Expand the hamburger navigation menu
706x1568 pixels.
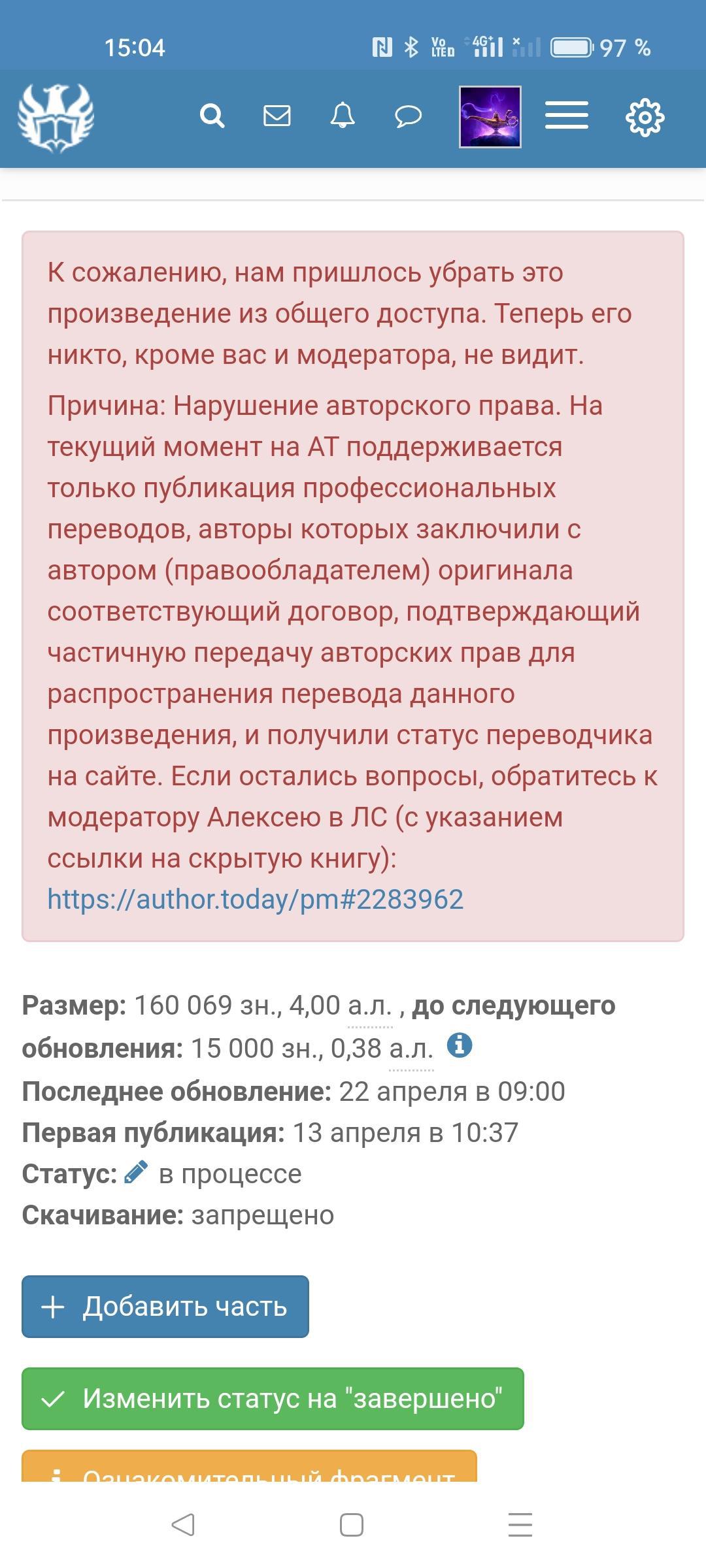[x=567, y=116]
